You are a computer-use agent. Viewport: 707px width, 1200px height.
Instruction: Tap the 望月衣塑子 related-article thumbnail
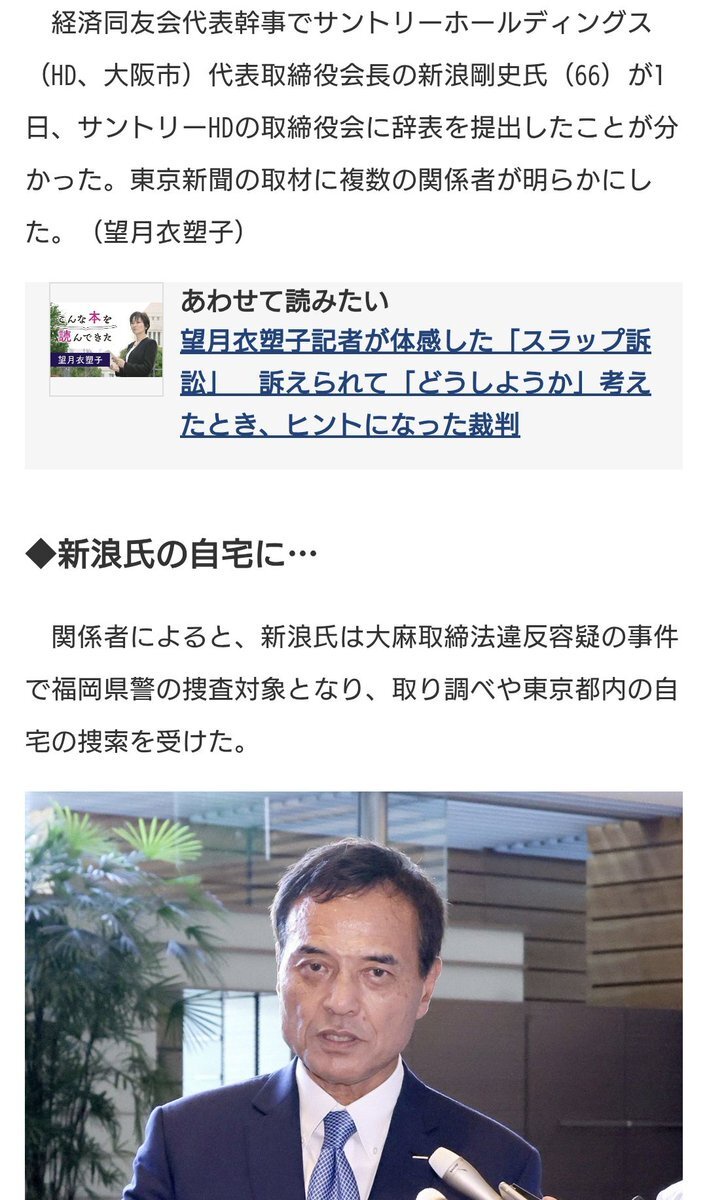click(106, 340)
